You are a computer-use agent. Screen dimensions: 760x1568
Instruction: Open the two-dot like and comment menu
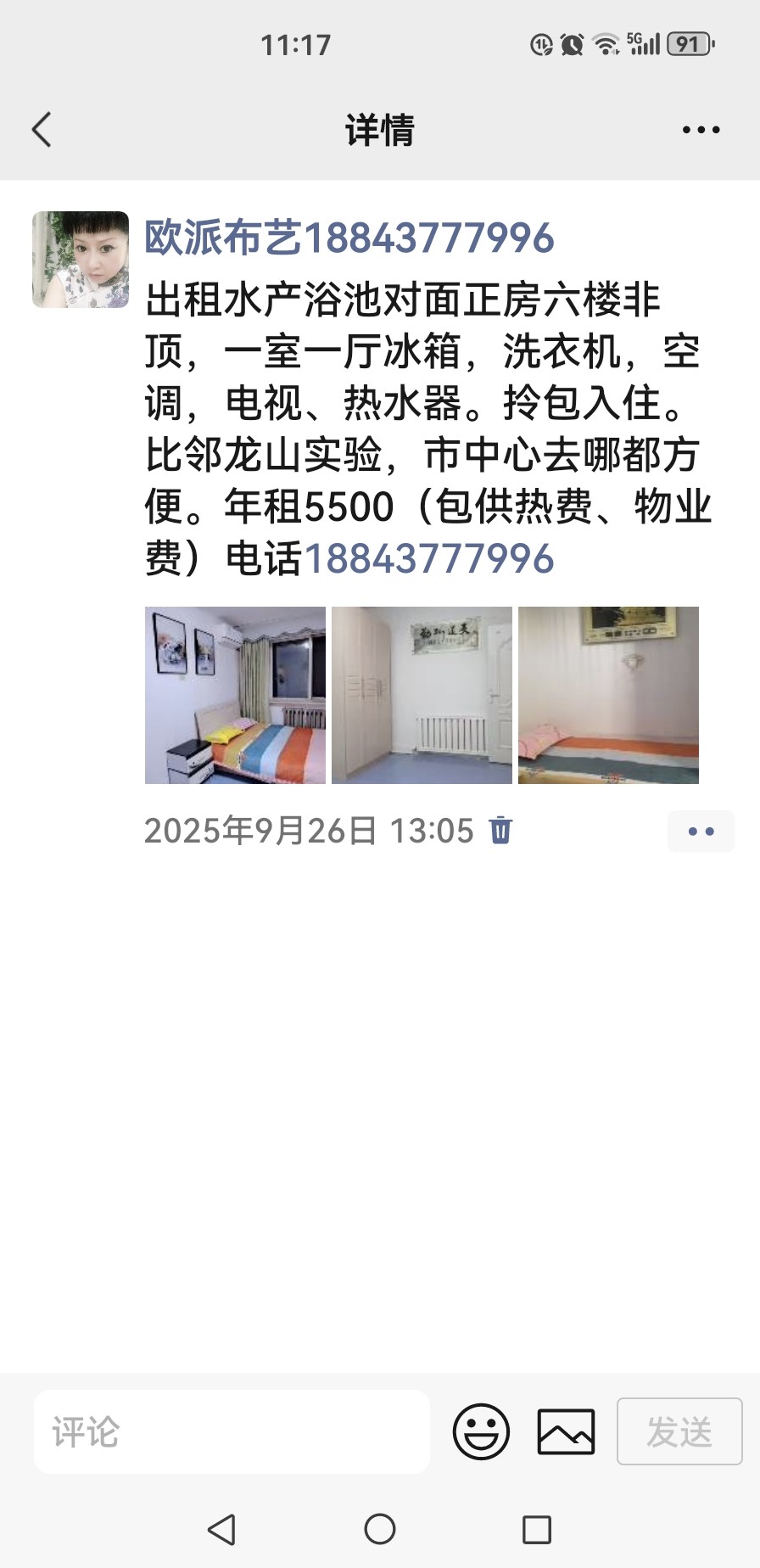click(x=701, y=832)
